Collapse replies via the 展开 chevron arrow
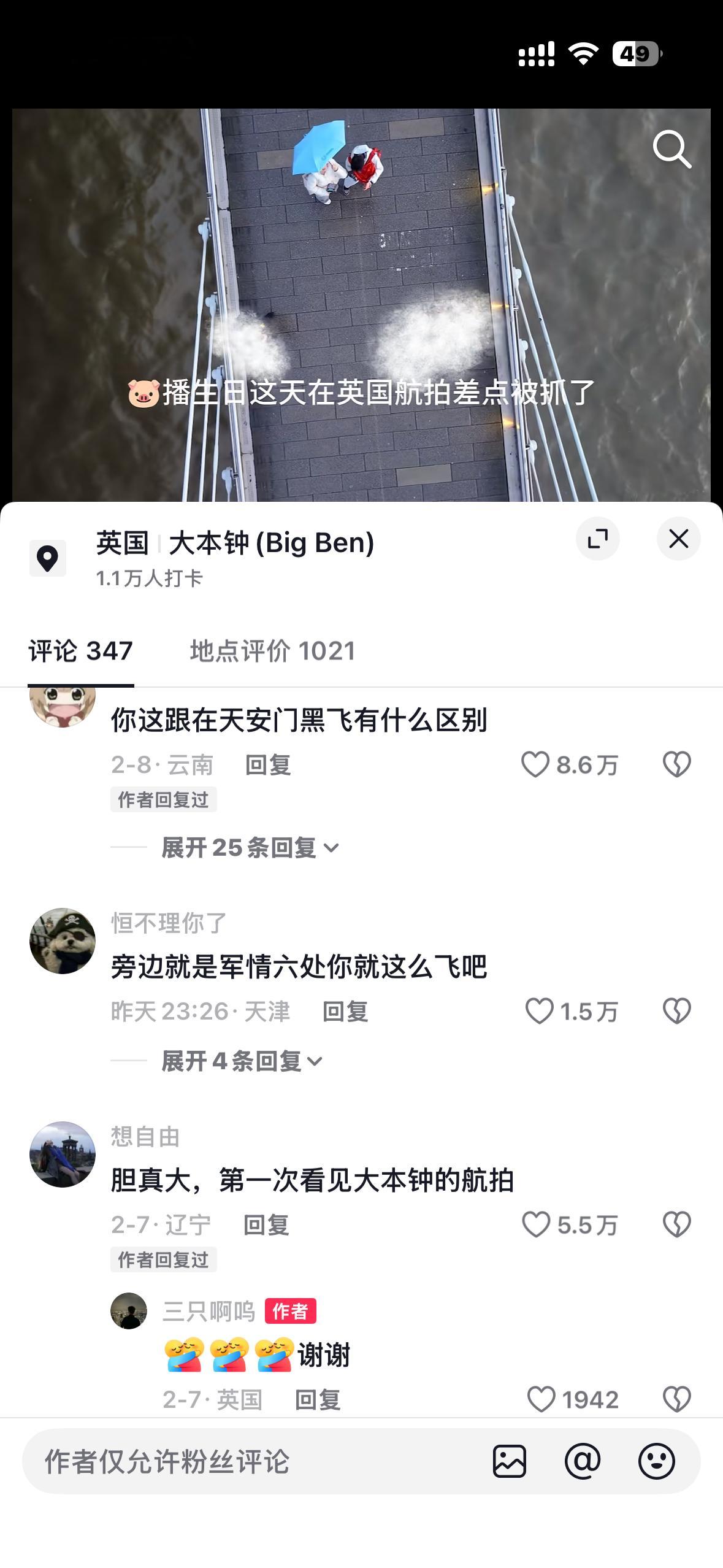 pyautogui.click(x=334, y=848)
